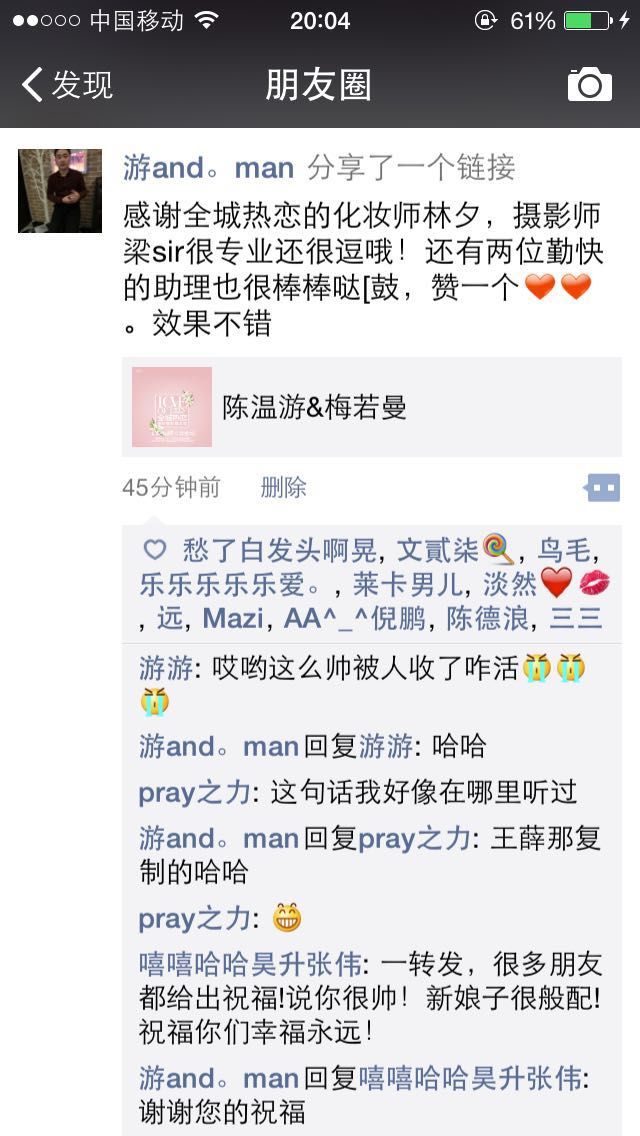Open 游and。man's profile picture
This screenshot has width=640, height=1136.
60,191
